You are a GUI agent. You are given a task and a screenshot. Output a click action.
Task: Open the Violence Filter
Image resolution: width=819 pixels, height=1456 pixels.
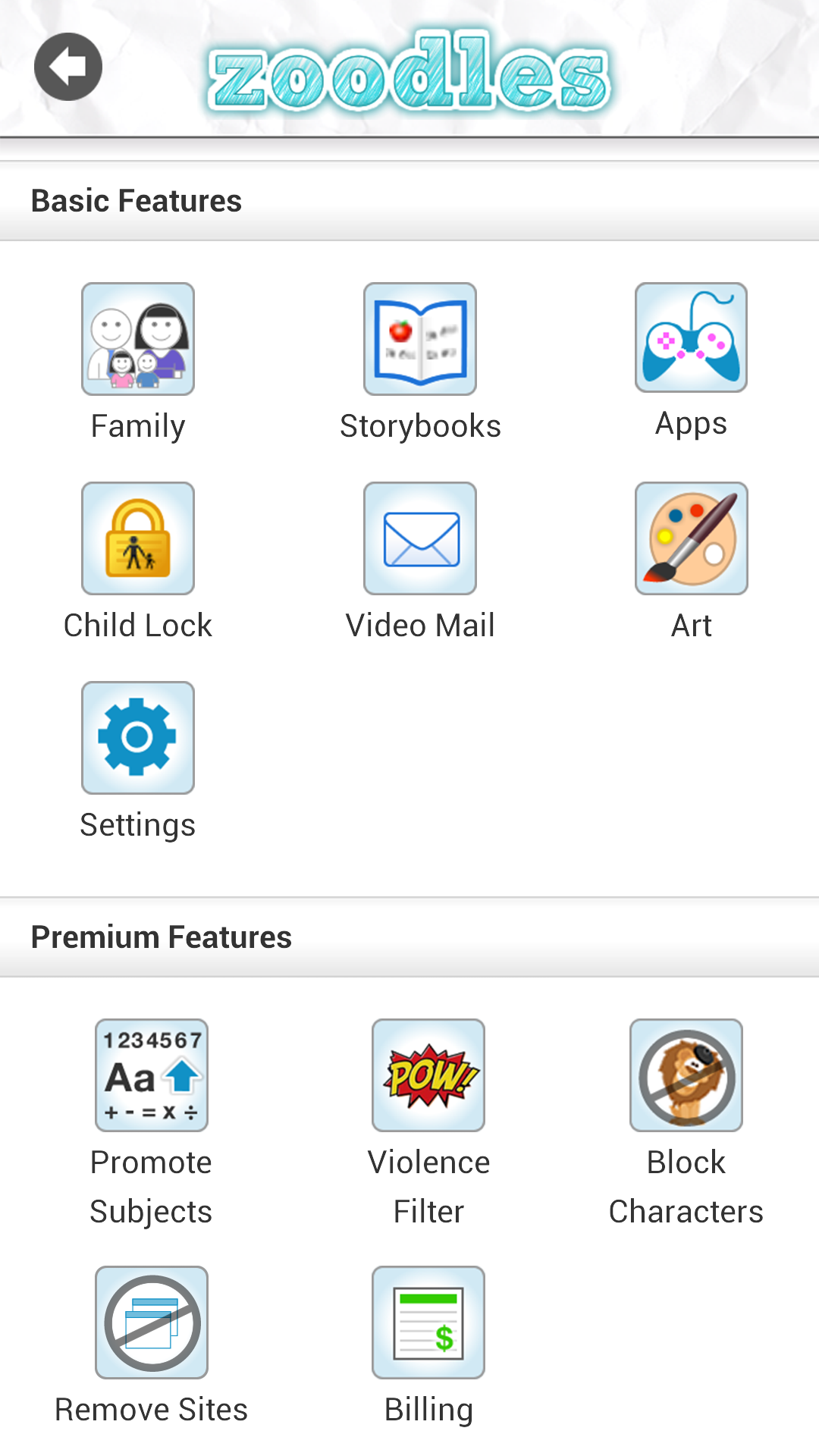(428, 1075)
